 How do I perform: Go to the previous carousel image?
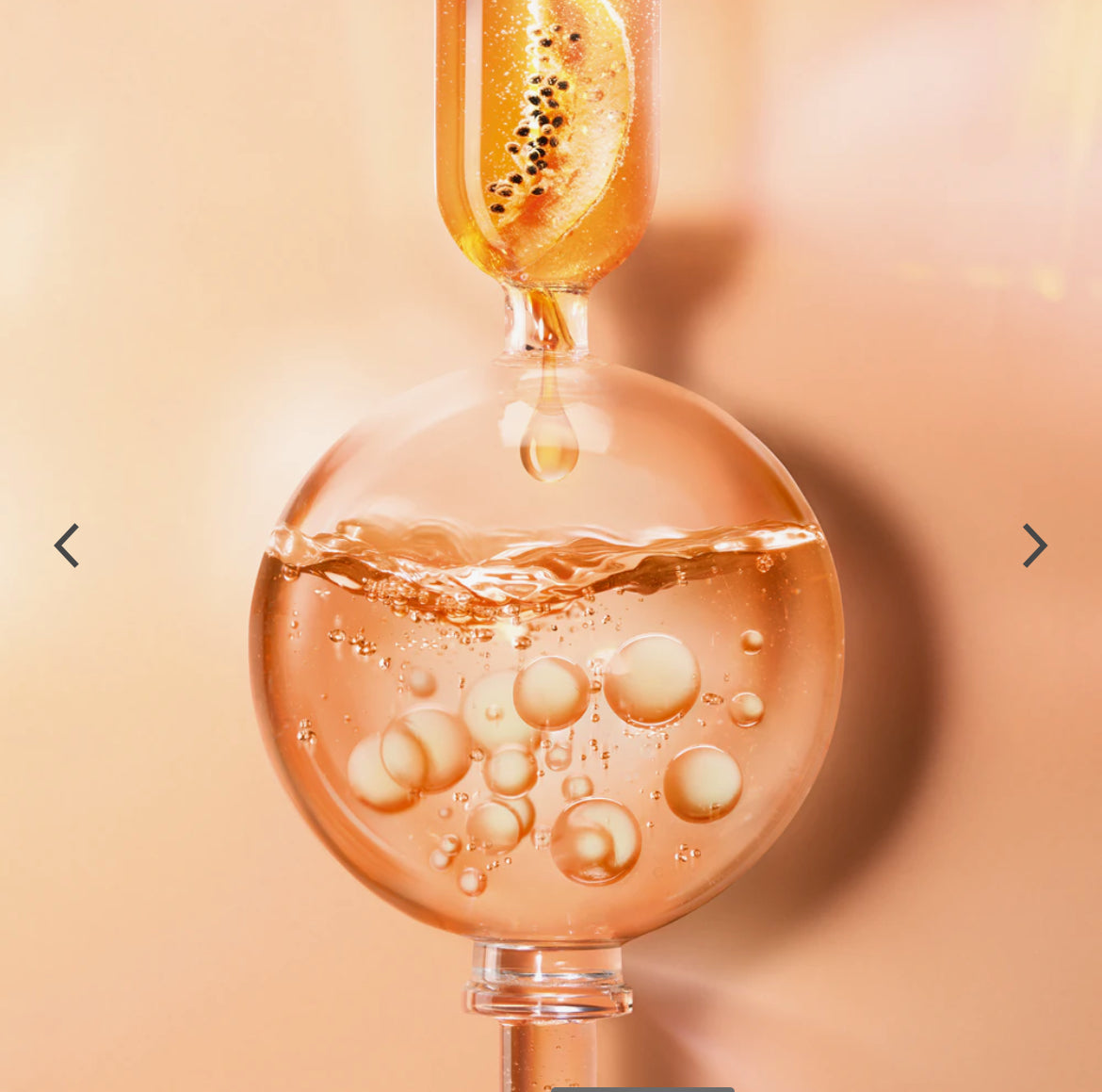(66, 546)
